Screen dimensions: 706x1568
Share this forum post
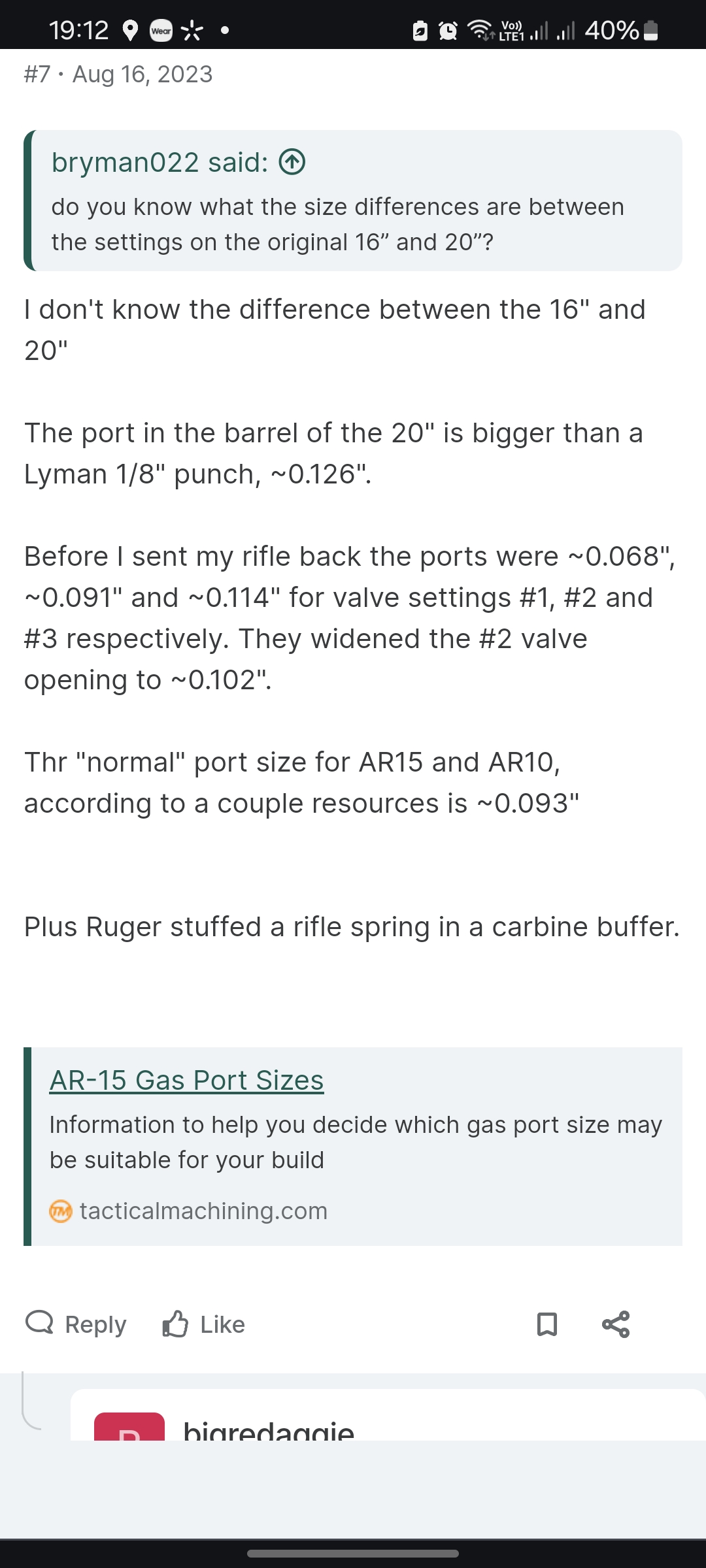coord(615,1324)
